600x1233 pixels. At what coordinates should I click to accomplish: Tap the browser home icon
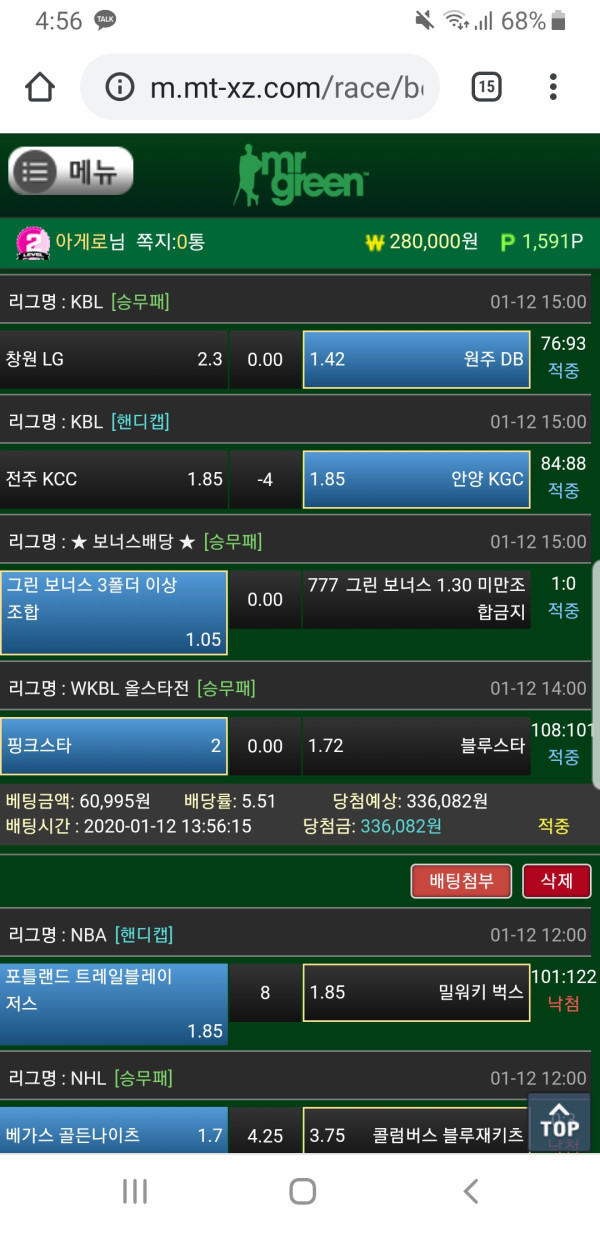[x=40, y=87]
